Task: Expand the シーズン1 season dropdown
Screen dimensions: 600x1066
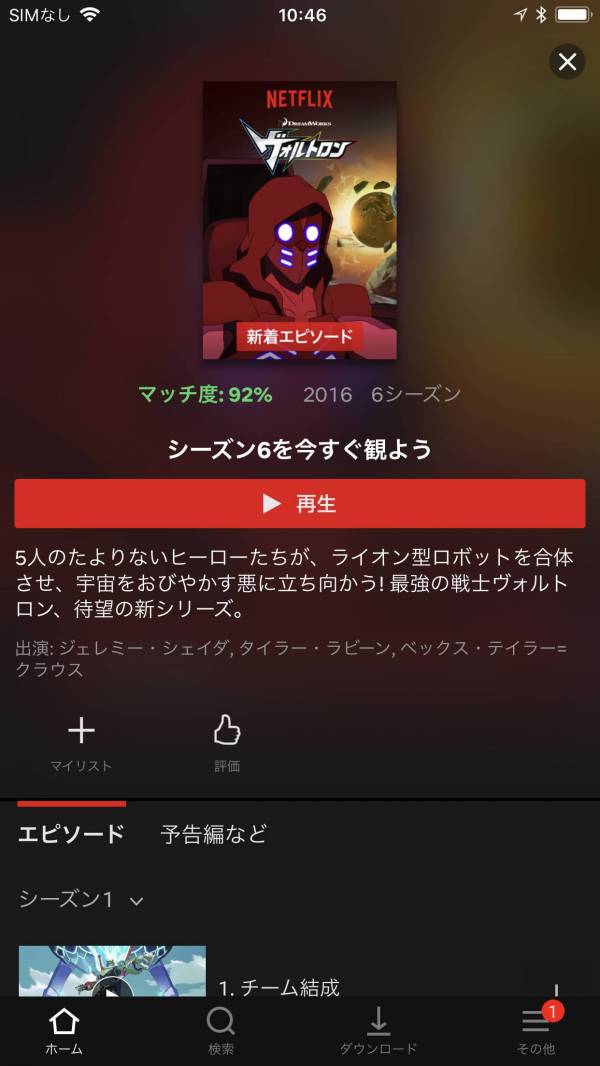Action: 81,899
